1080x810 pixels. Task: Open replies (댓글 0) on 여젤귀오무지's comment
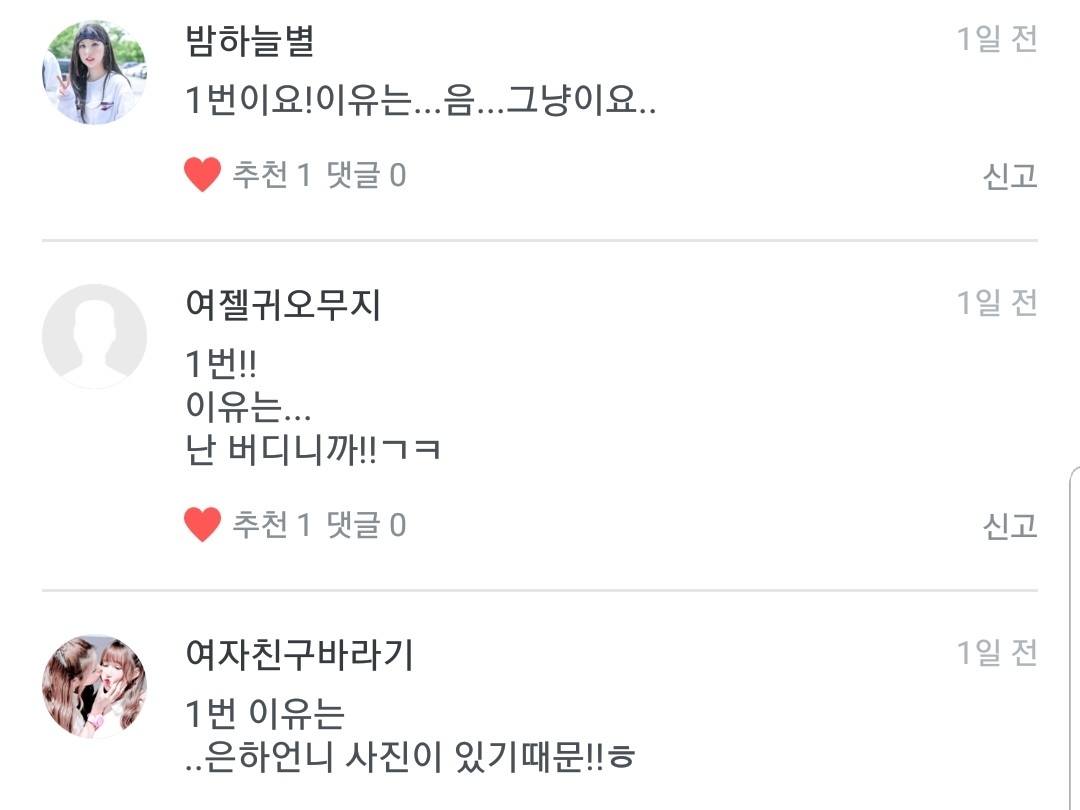366,525
